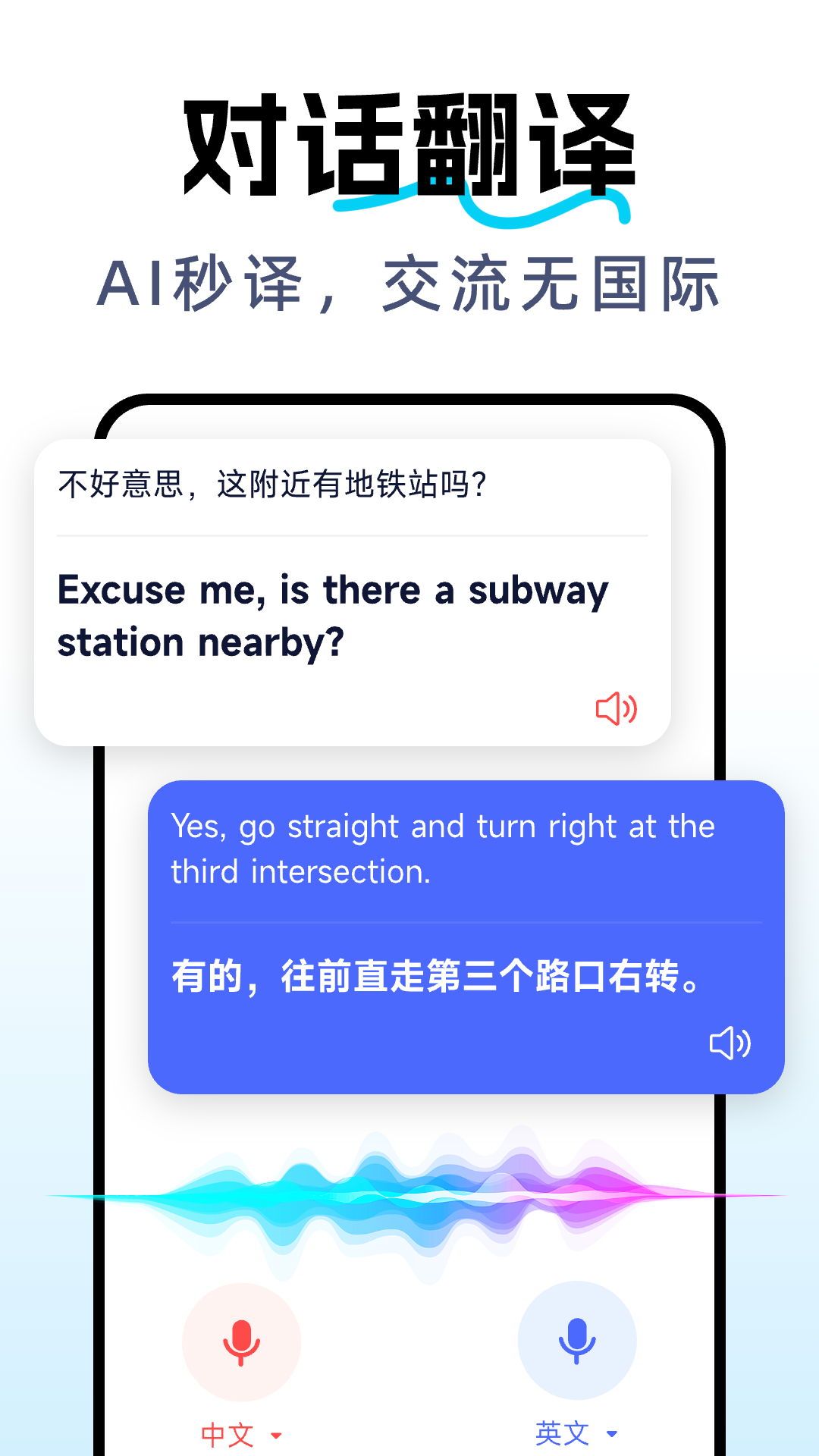
Task: Select the blue English microphone icon
Action: [x=576, y=1342]
